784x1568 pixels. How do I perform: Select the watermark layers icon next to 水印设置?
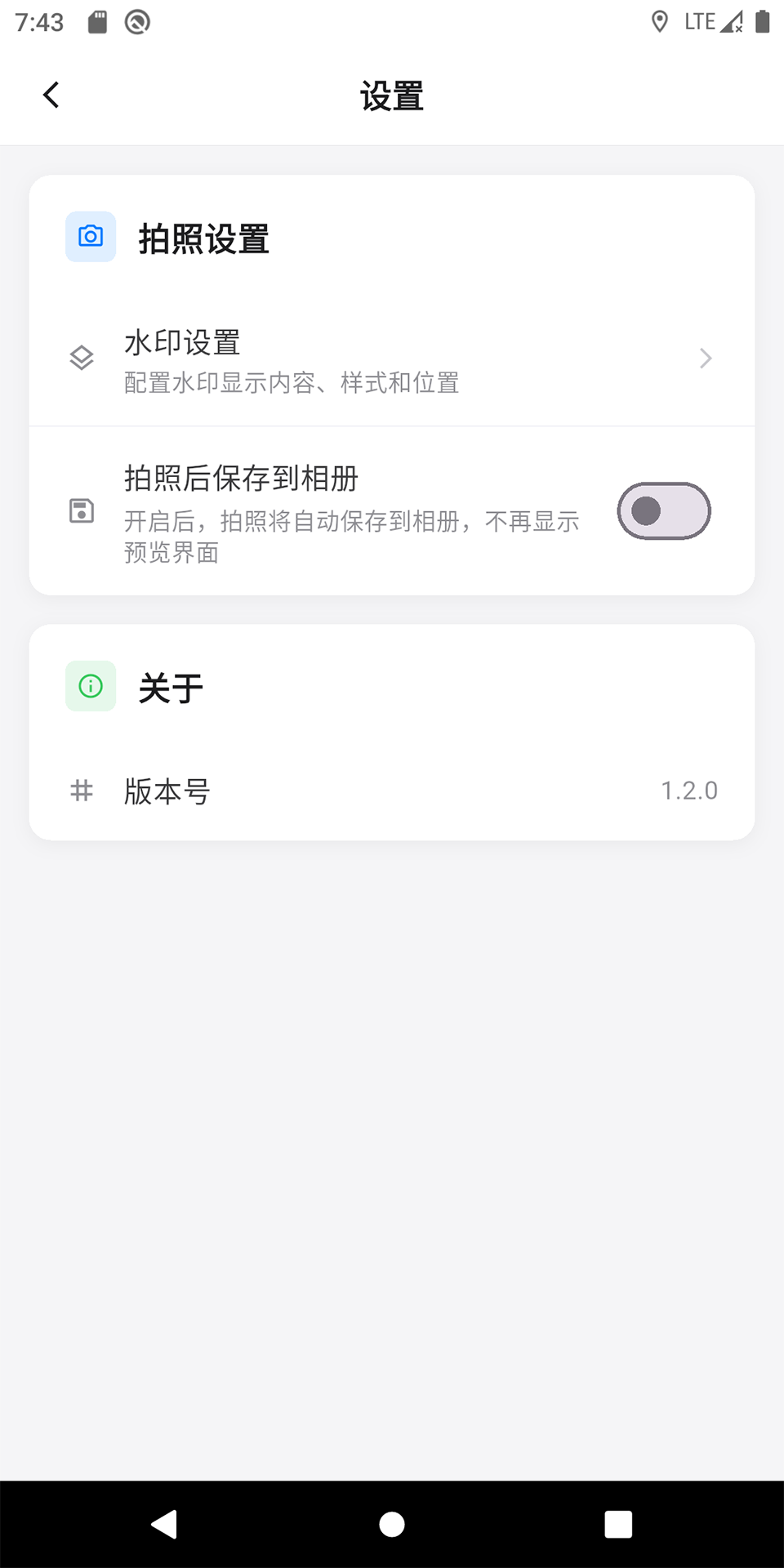(81, 358)
